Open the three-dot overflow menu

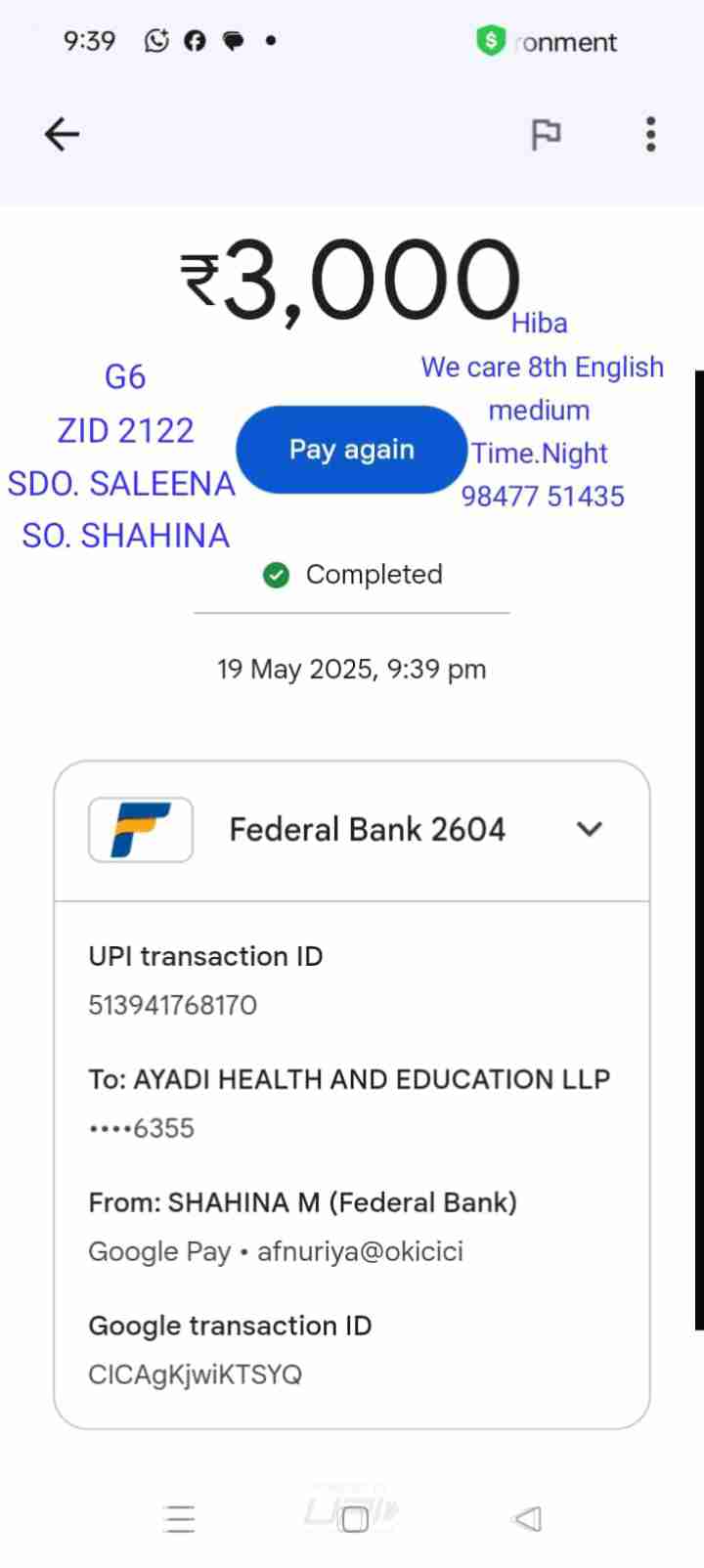pyautogui.click(x=650, y=134)
